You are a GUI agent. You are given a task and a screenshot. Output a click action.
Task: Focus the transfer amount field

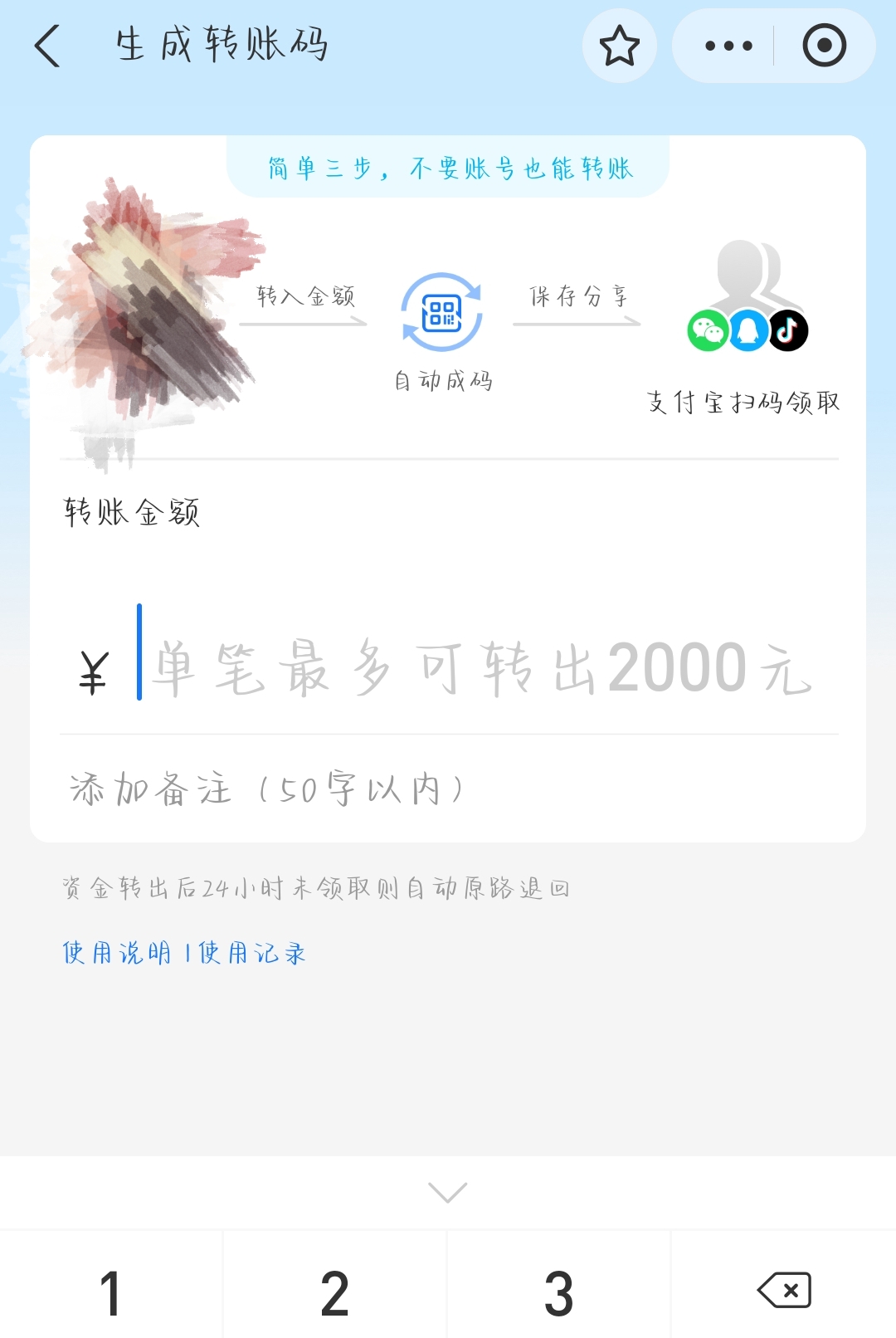click(x=481, y=668)
